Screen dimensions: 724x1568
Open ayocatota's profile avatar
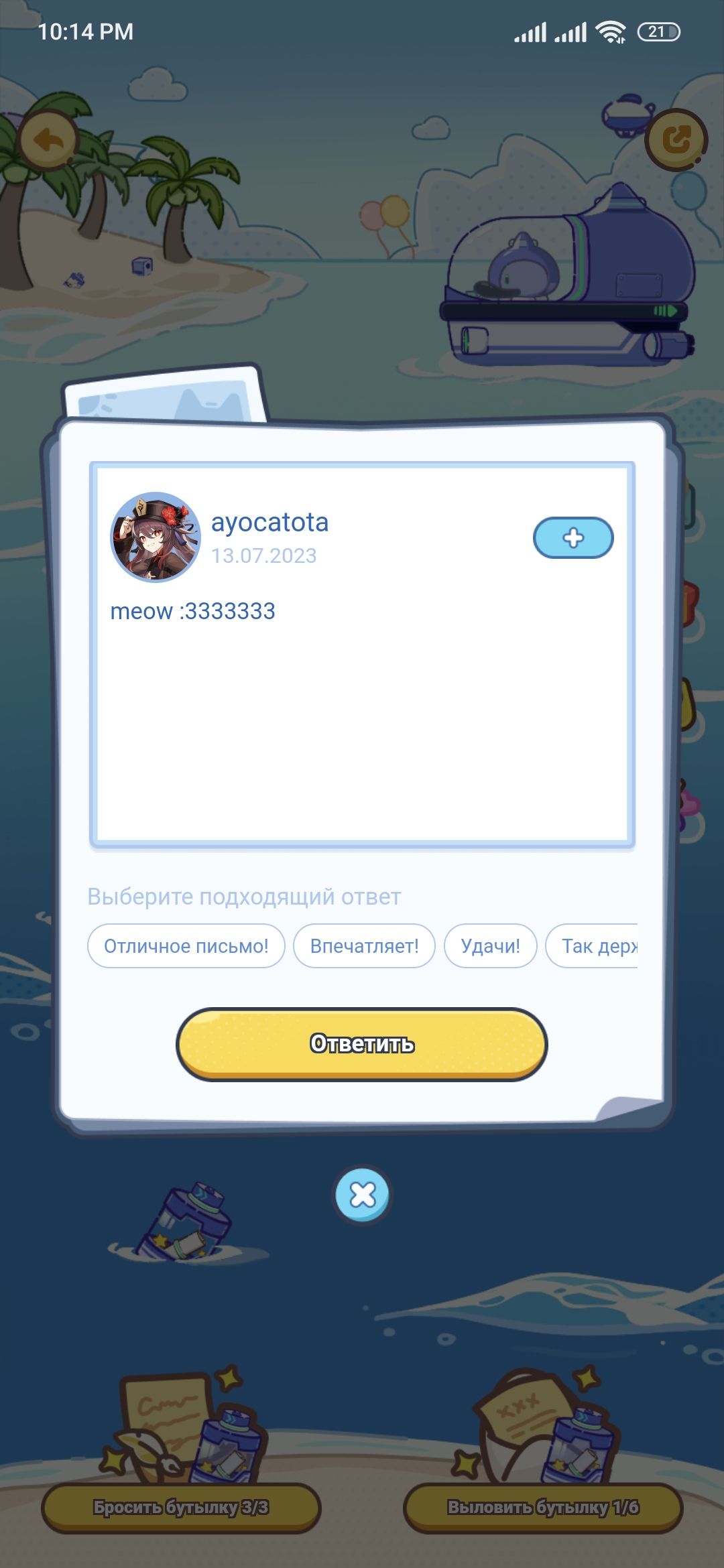pos(156,537)
